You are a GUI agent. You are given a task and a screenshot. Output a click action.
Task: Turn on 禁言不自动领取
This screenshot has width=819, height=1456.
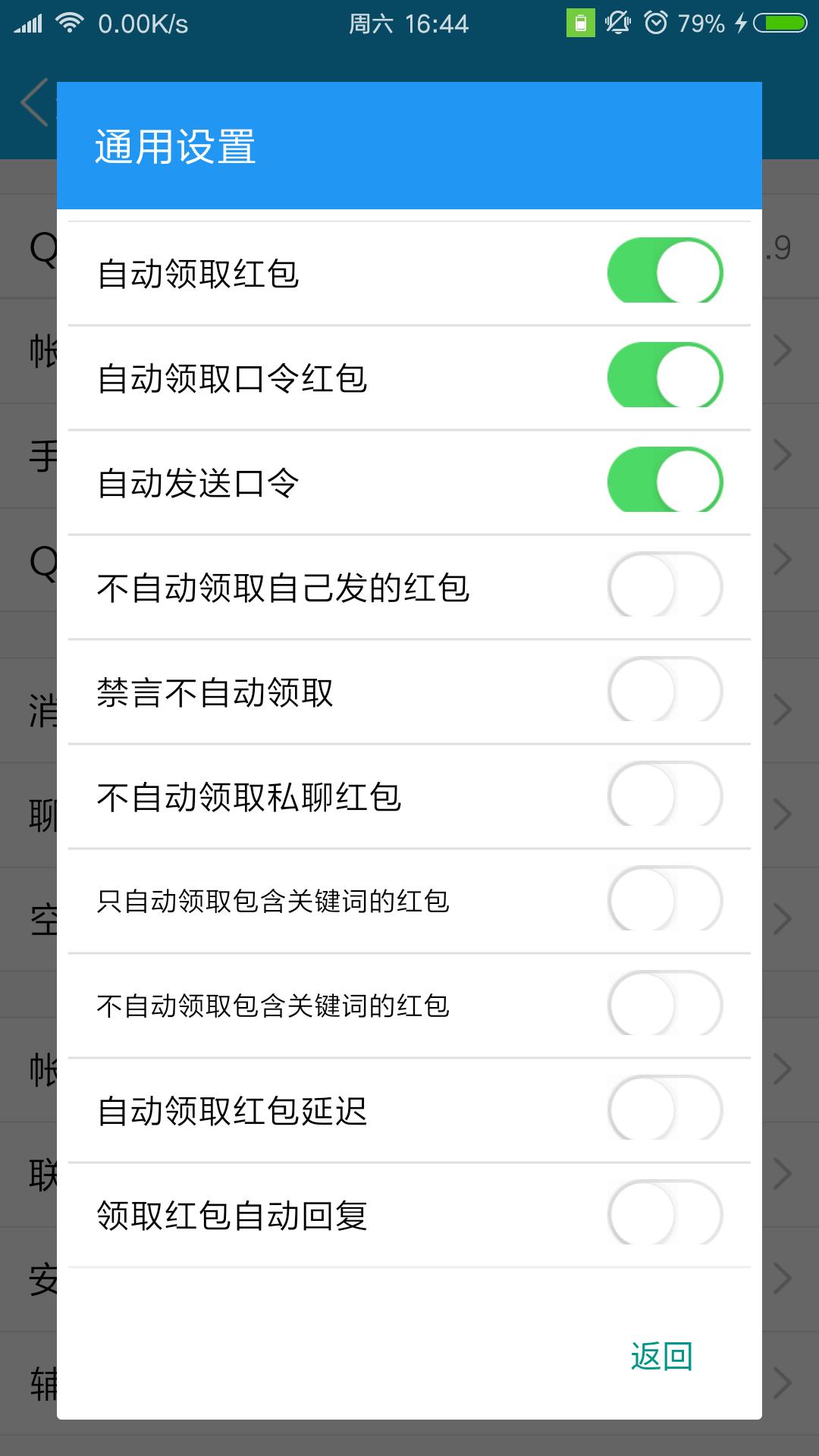(x=665, y=692)
